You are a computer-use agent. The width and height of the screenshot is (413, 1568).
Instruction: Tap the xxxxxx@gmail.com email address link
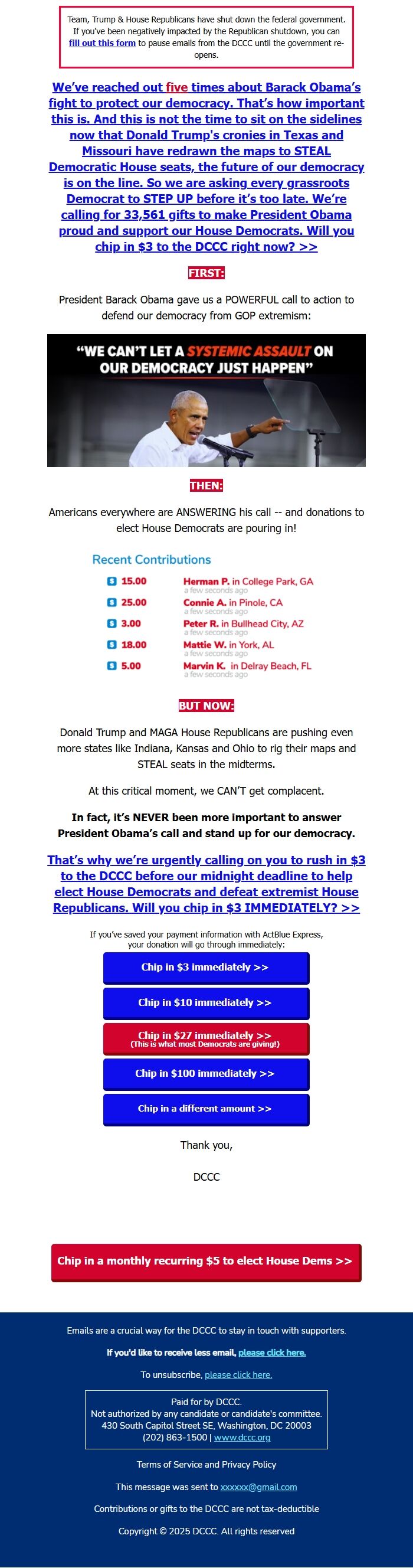[258, 1487]
